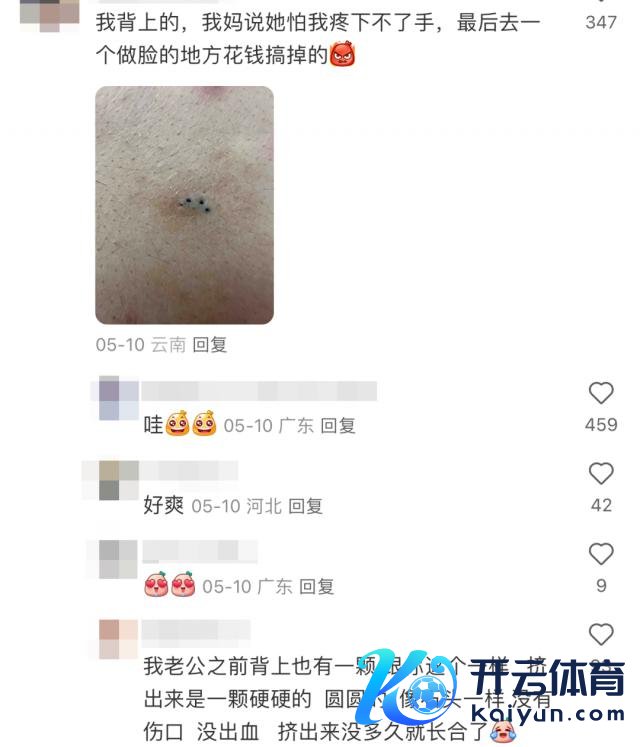Screen dimensions: 640x747
Task: Like the "哇" comment with 459 likes
Action: coord(600,393)
